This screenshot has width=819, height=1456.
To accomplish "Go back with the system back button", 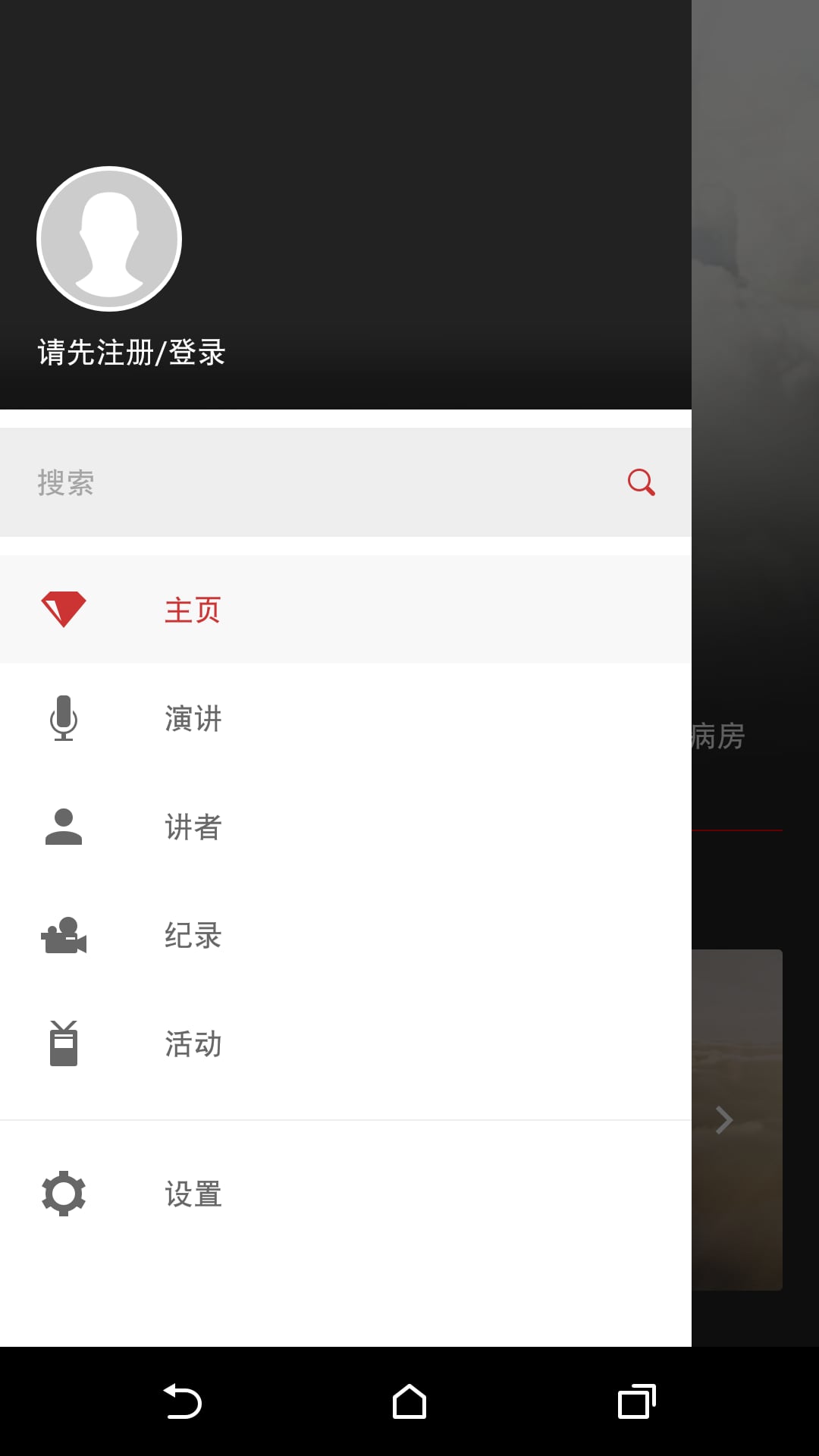I will pyautogui.click(x=182, y=1401).
